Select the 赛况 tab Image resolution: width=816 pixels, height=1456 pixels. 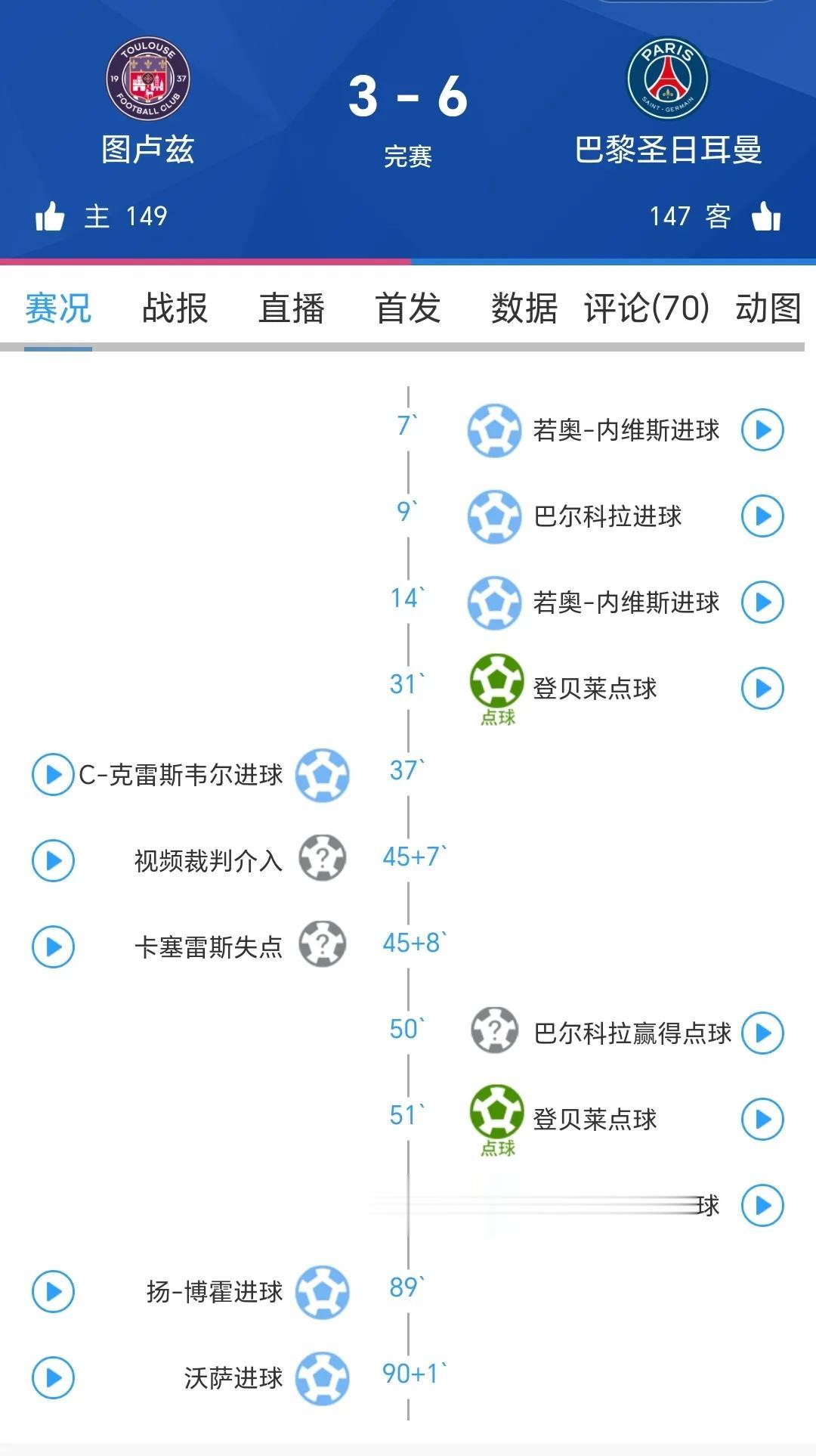(x=58, y=308)
